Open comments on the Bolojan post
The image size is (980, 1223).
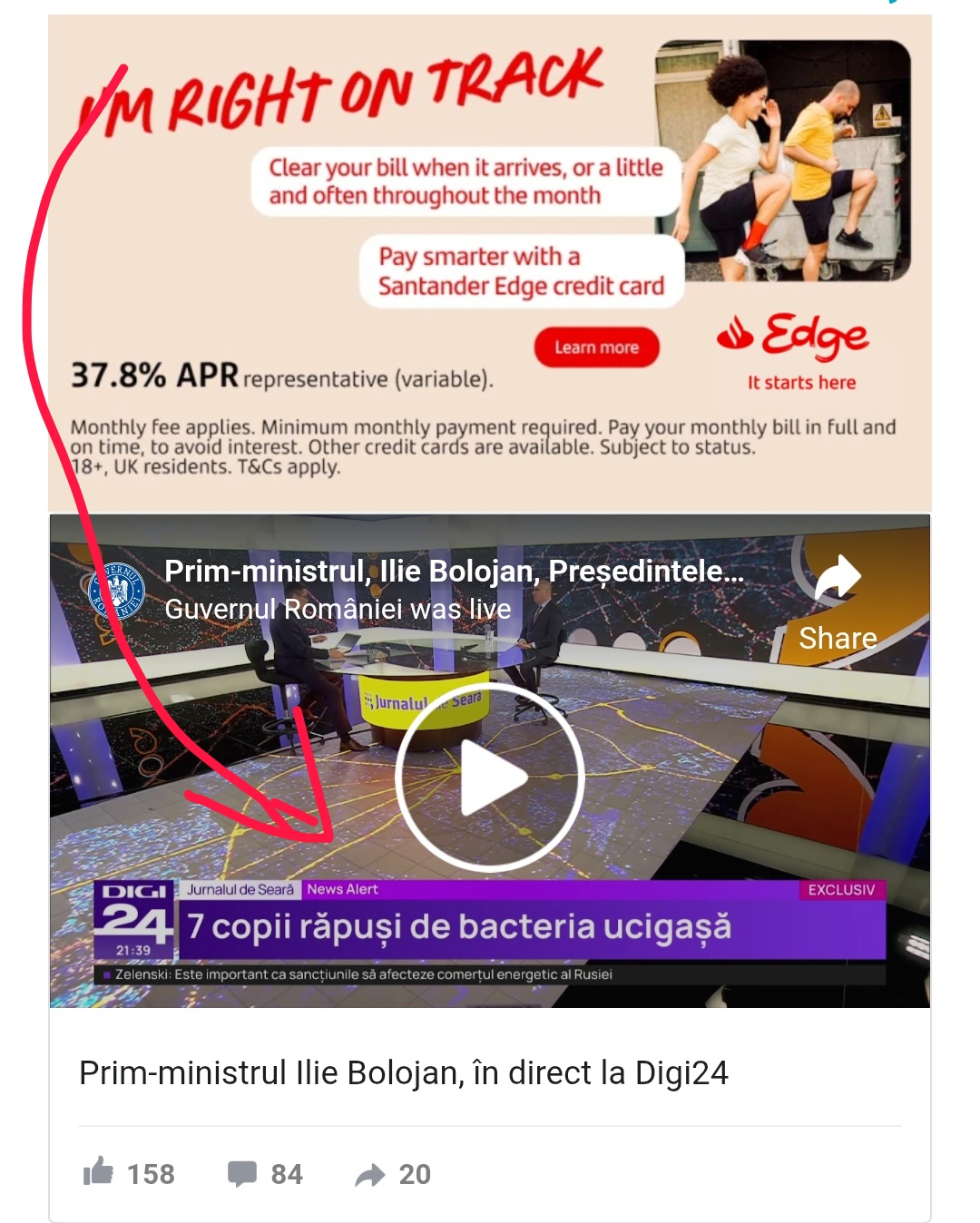(x=242, y=1173)
